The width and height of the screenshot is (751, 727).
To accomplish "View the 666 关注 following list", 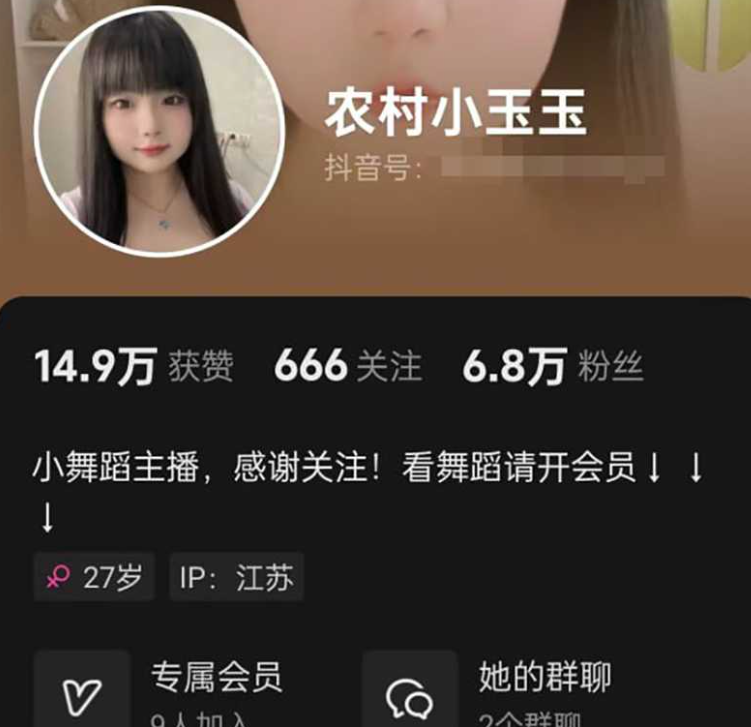I will pos(348,367).
